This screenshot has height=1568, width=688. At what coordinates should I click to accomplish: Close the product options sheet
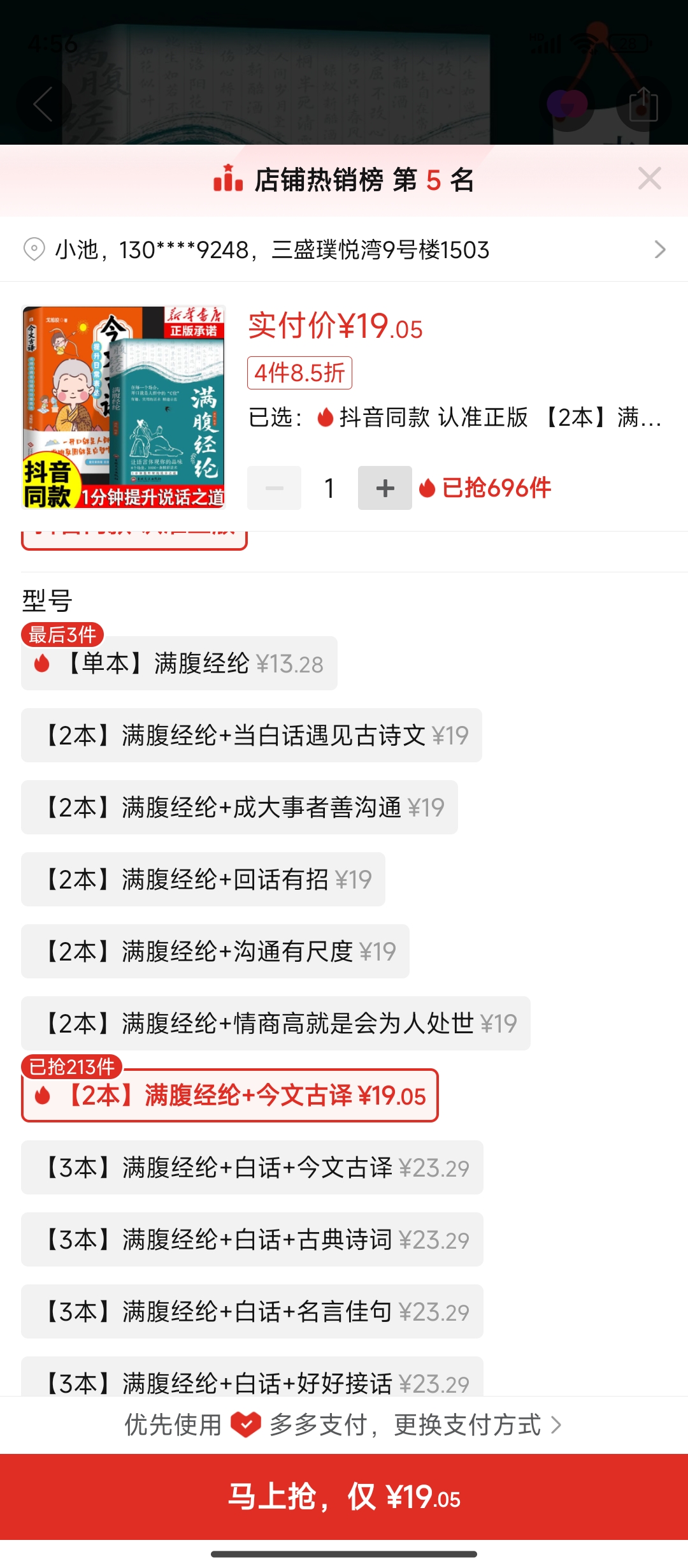point(649,179)
